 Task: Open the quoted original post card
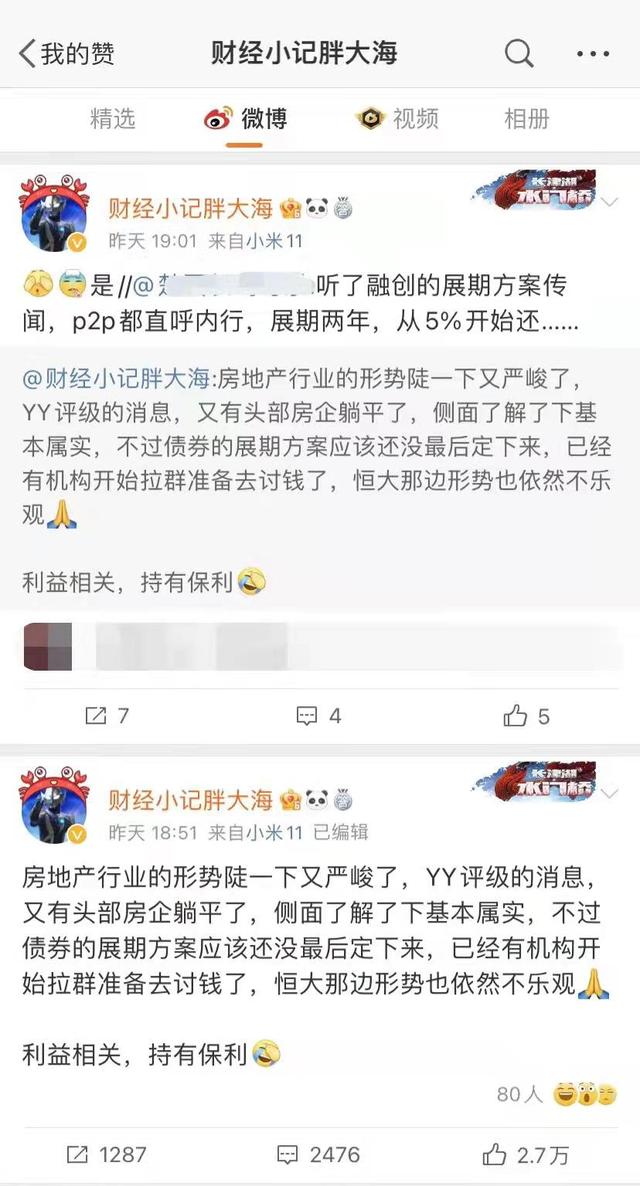[319, 480]
